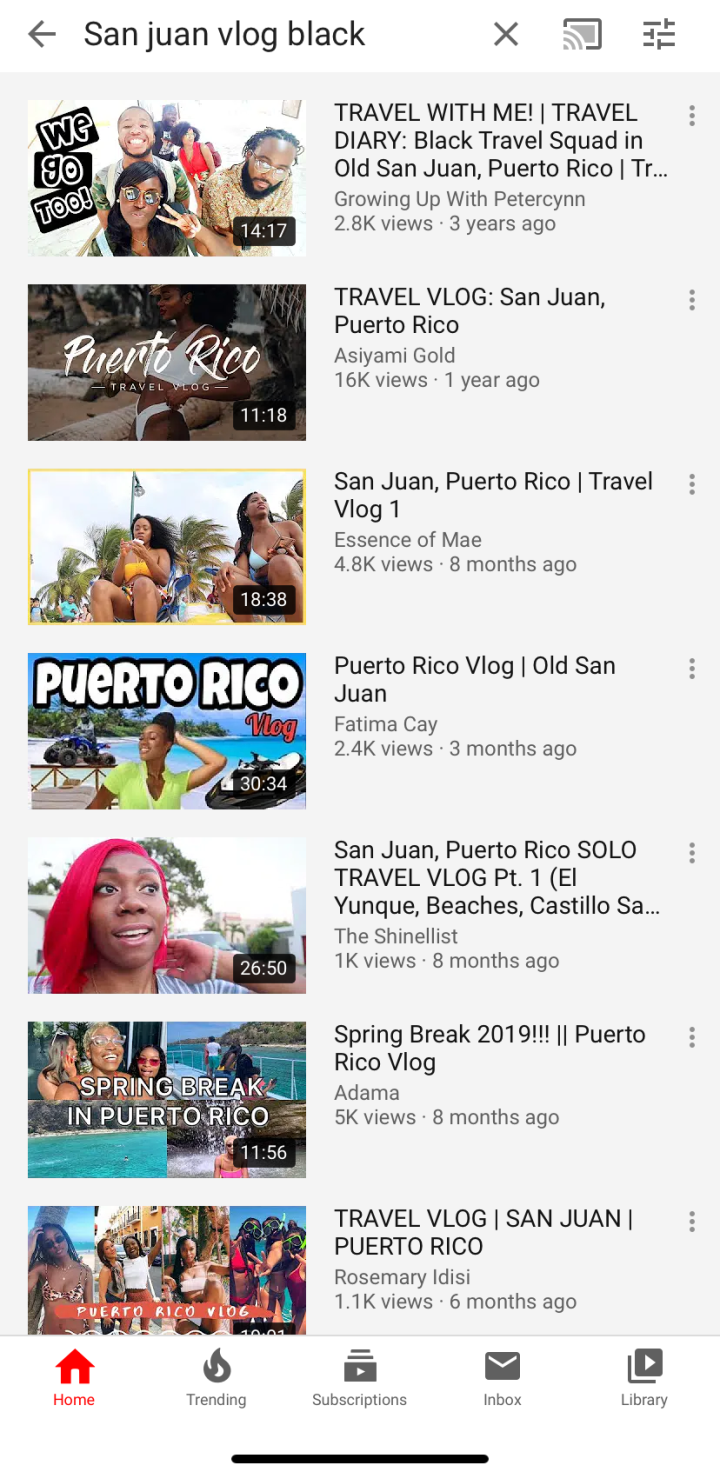Viewport: 720px width, 1472px height.
Task: Open the cast to device icon
Action: point(582,35)
